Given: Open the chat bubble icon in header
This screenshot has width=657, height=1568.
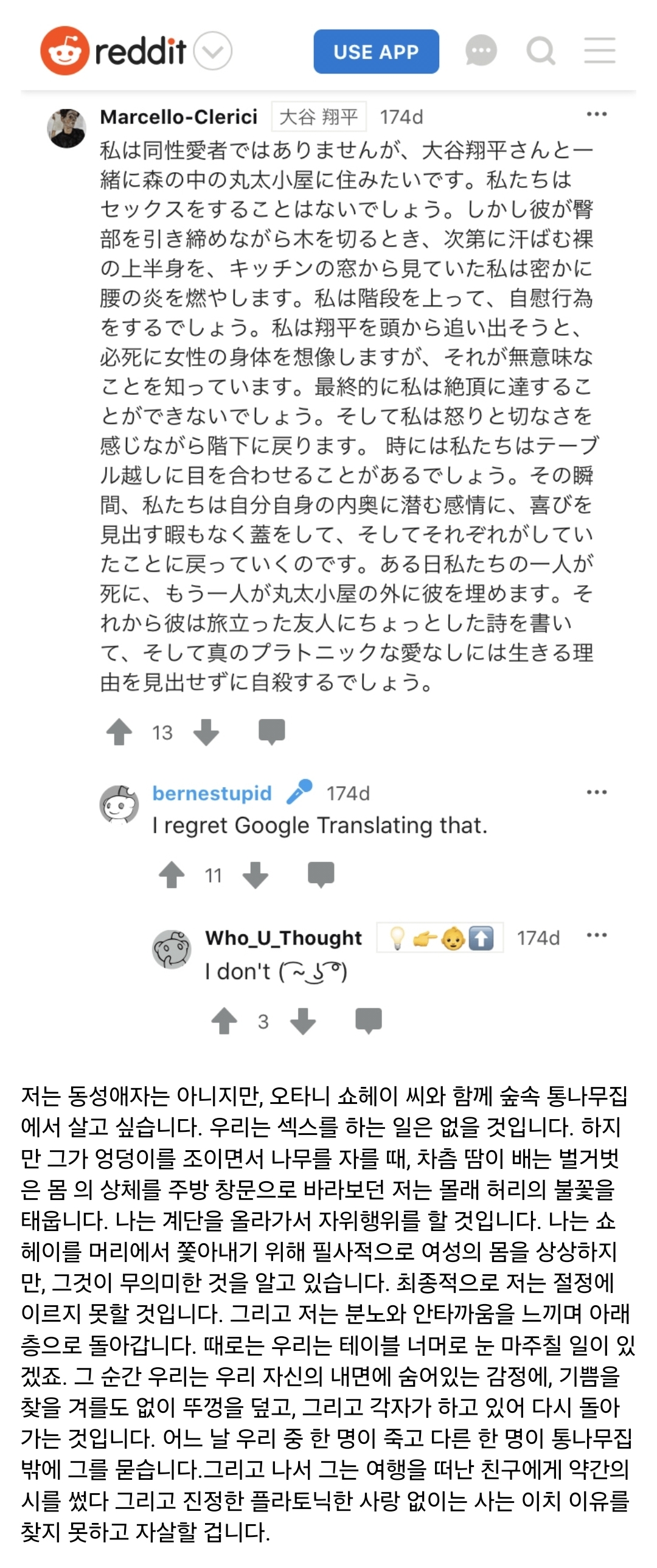Looking at the screenshot, I should [x=481, y=51].
